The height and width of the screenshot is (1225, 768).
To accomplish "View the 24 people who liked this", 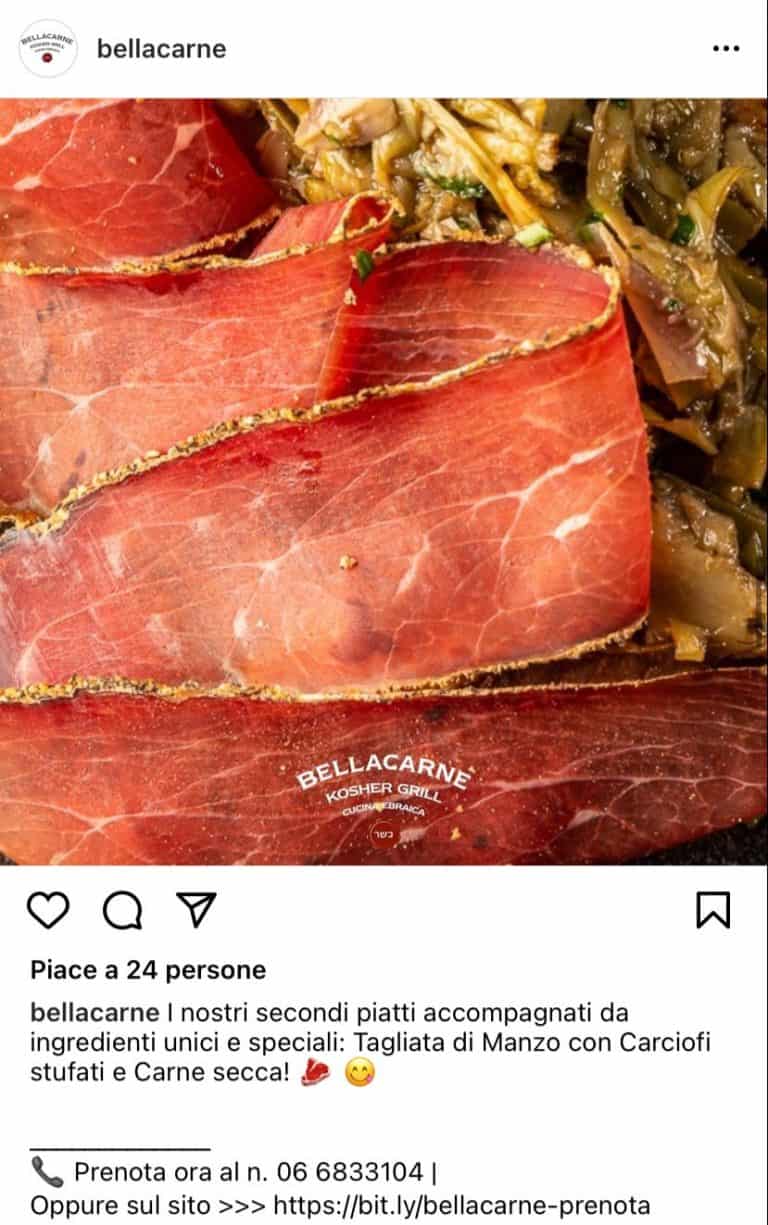I will tap(148, 970).
